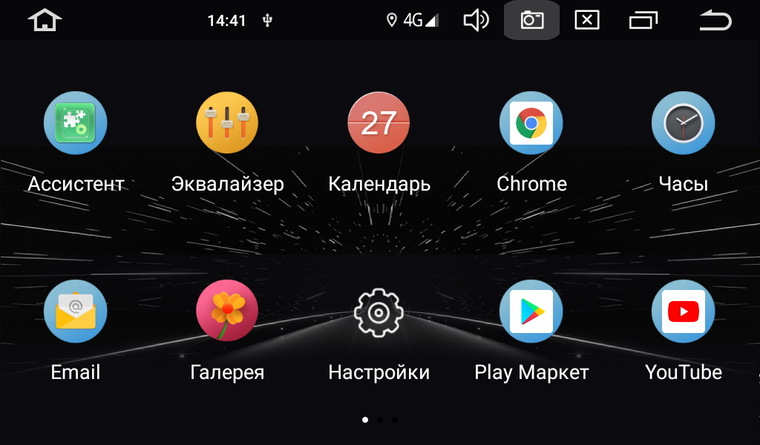Open the YouTube app
The image size is (760, 445).
tap(683, 311)
